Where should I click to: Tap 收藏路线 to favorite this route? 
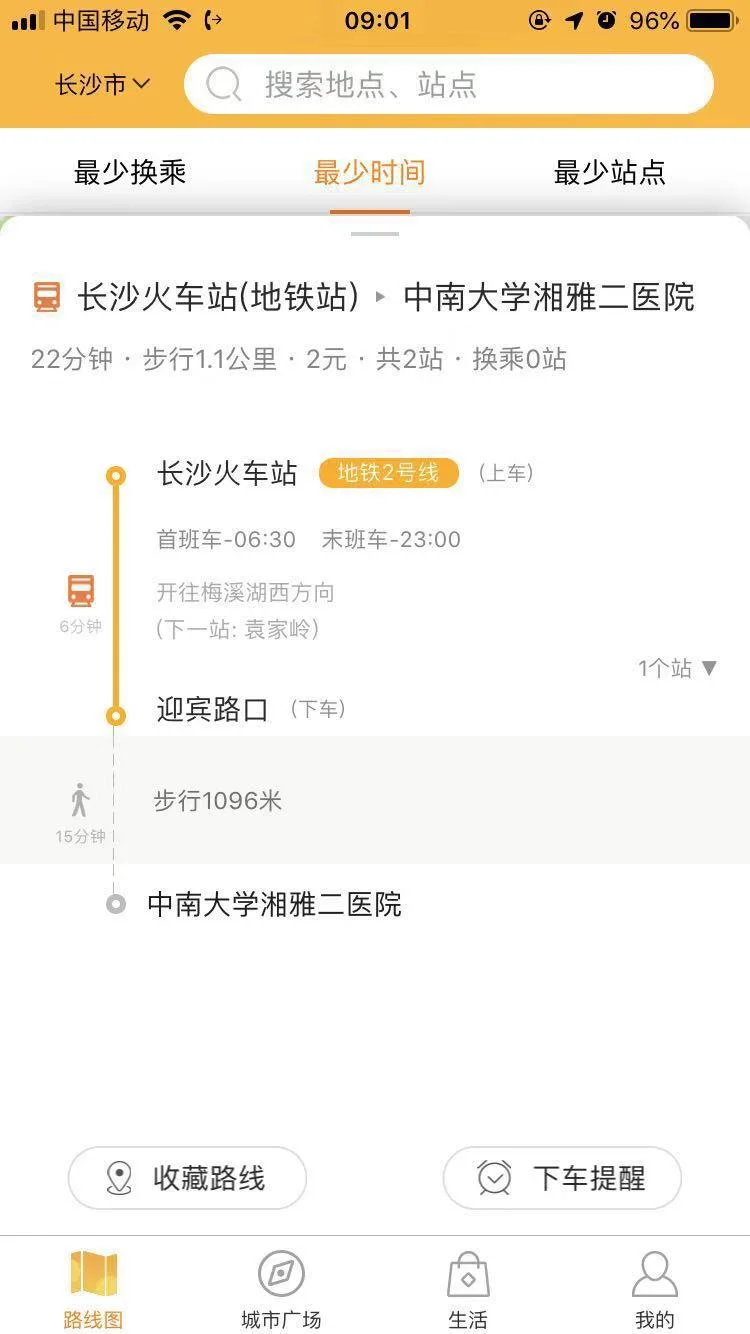tap(186, 1178)
